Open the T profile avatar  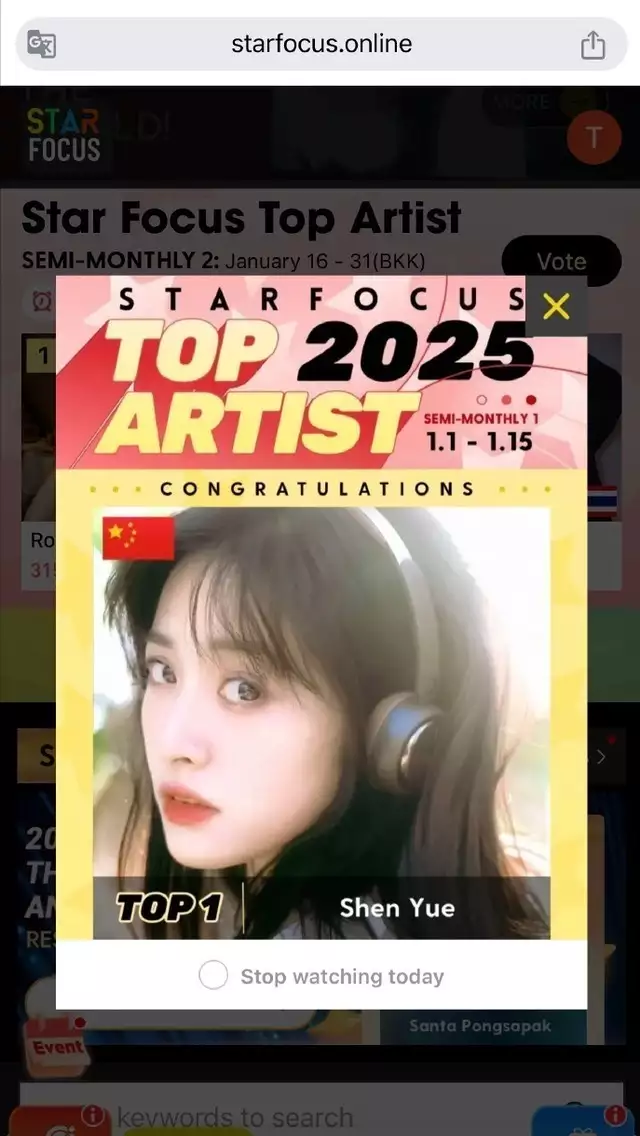[594, 137]
